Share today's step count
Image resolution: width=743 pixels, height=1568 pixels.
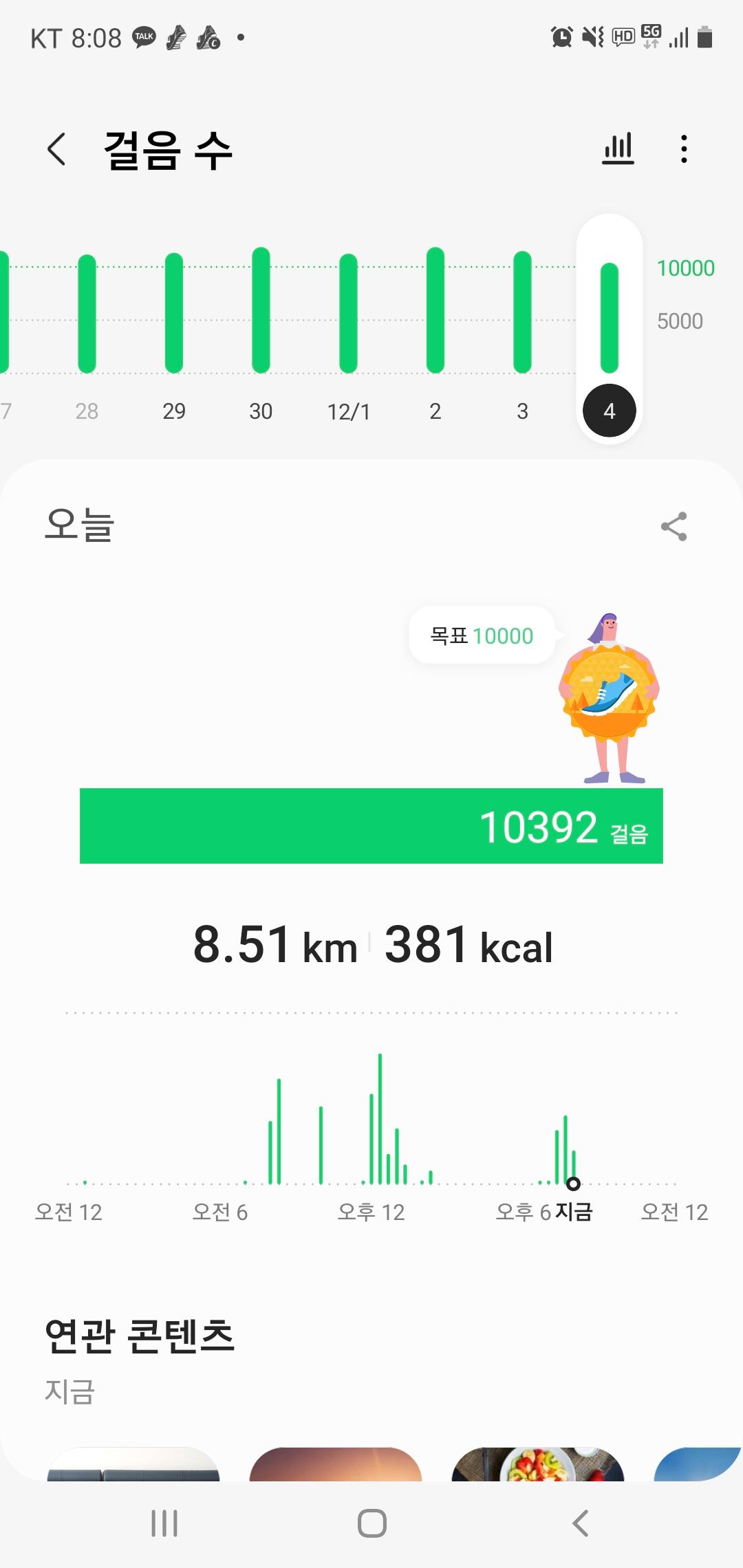(x=674, y=527)
